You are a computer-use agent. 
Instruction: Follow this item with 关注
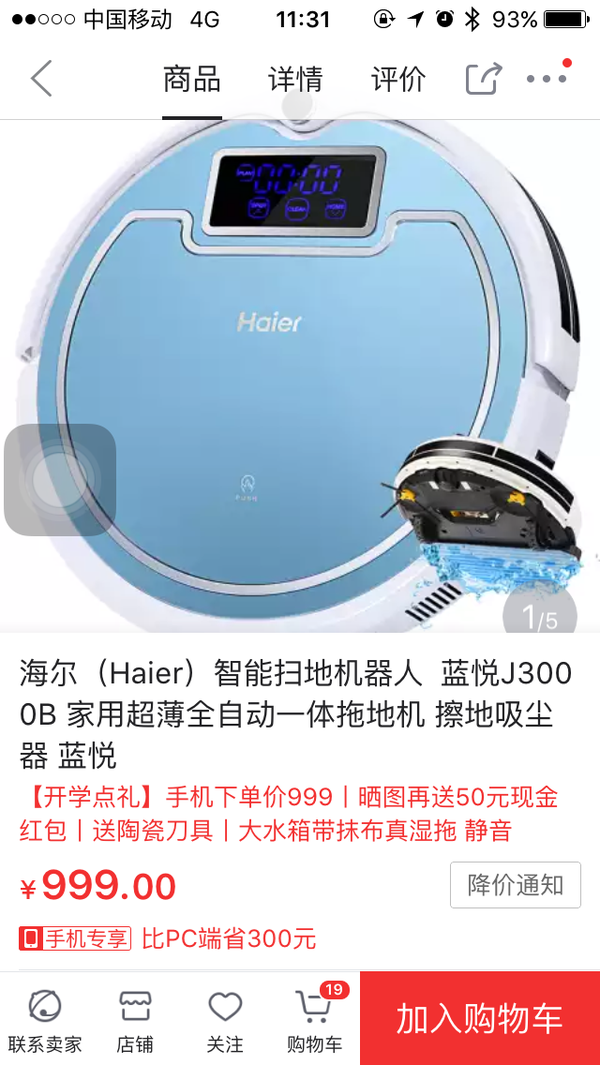tap(225, 1020)
